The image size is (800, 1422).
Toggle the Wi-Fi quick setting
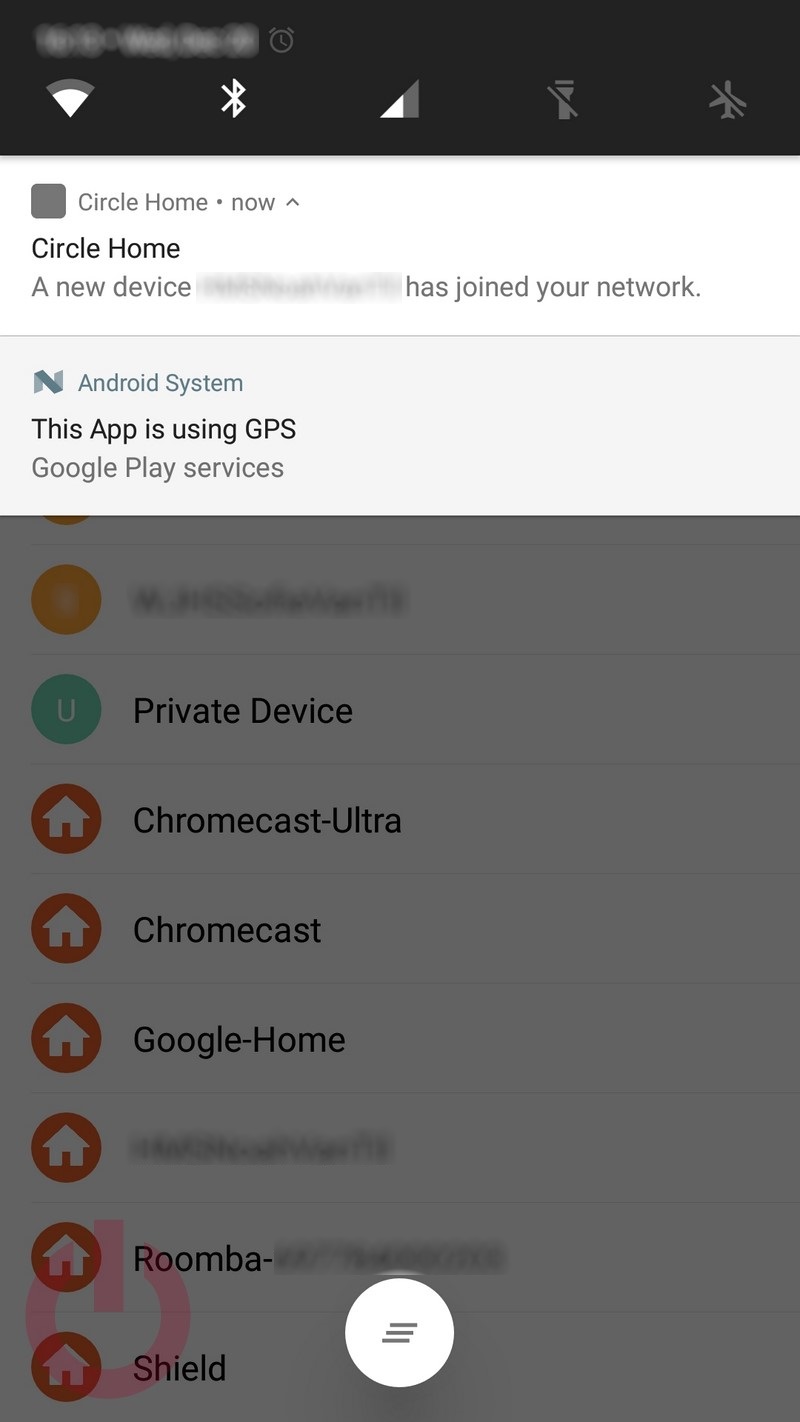[70, 99]
